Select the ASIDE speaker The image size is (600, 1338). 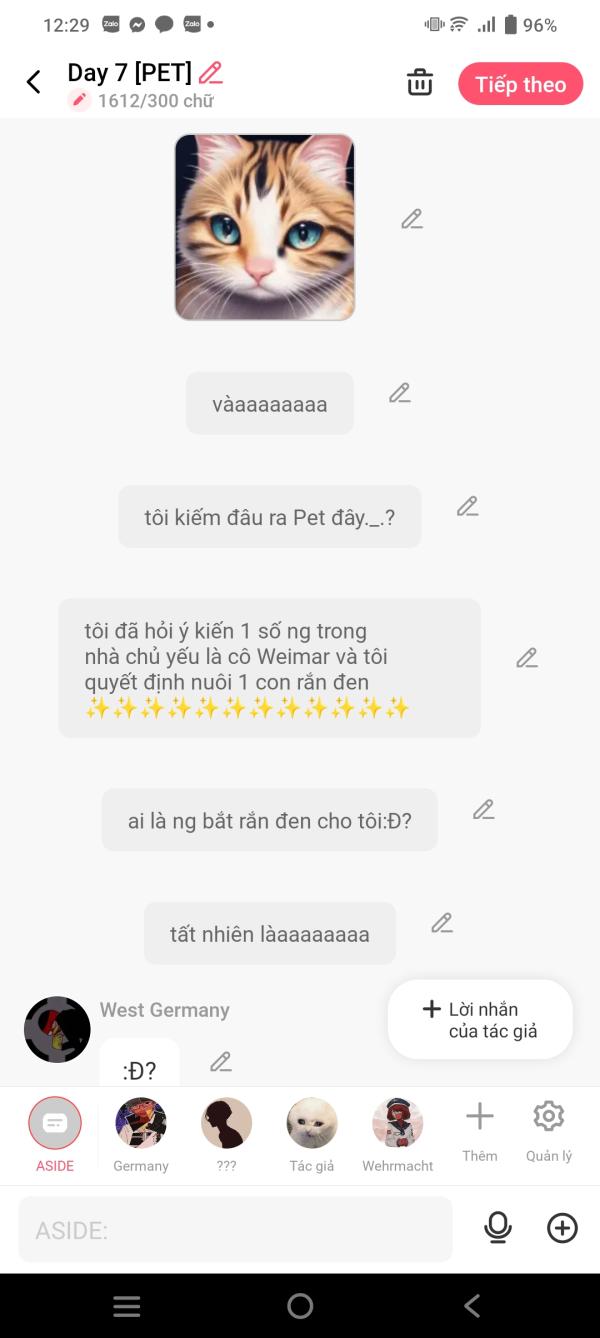tap(55, 1134)
